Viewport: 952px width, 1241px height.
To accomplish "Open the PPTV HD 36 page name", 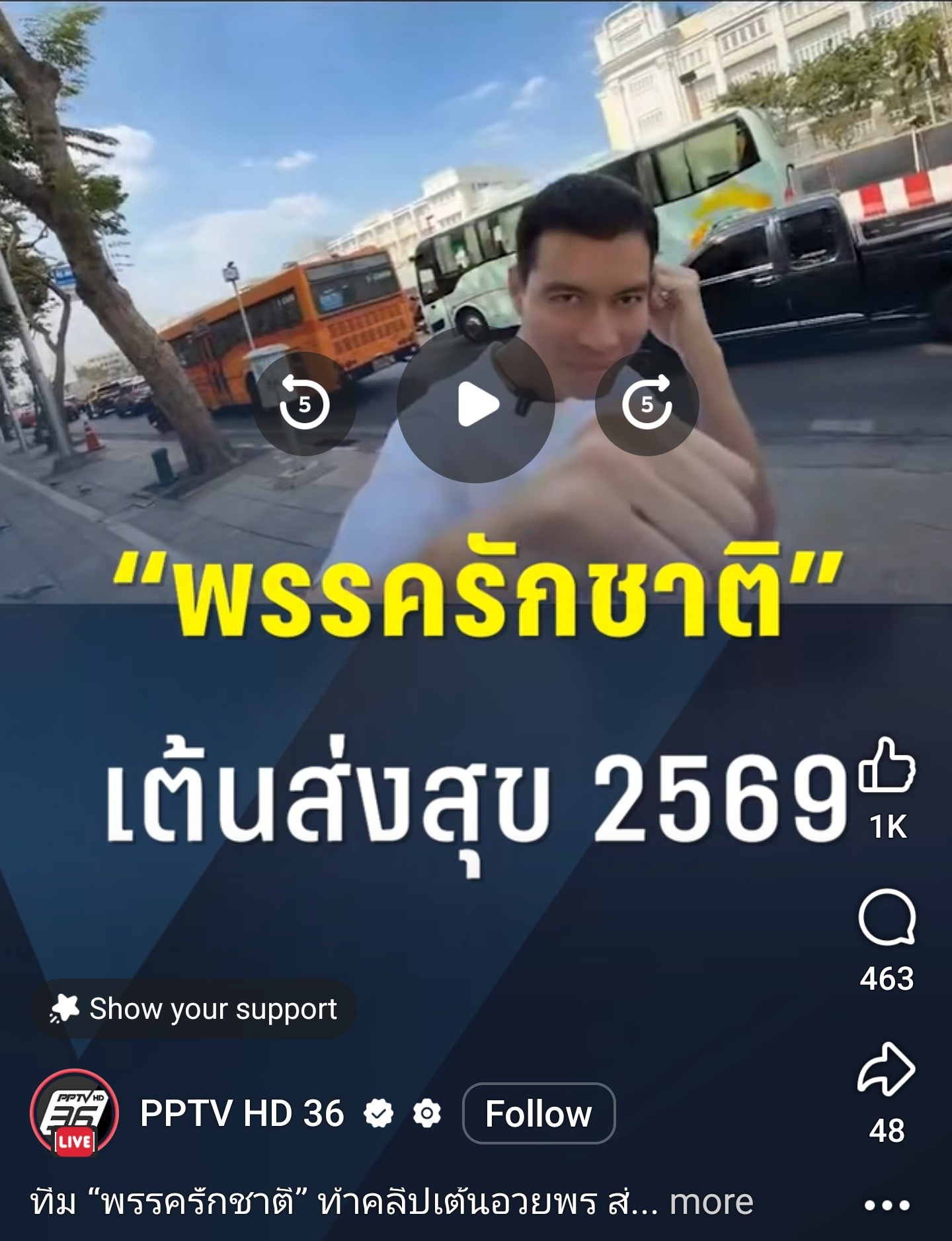I will pyautogui.click(x=242, y=1113).
